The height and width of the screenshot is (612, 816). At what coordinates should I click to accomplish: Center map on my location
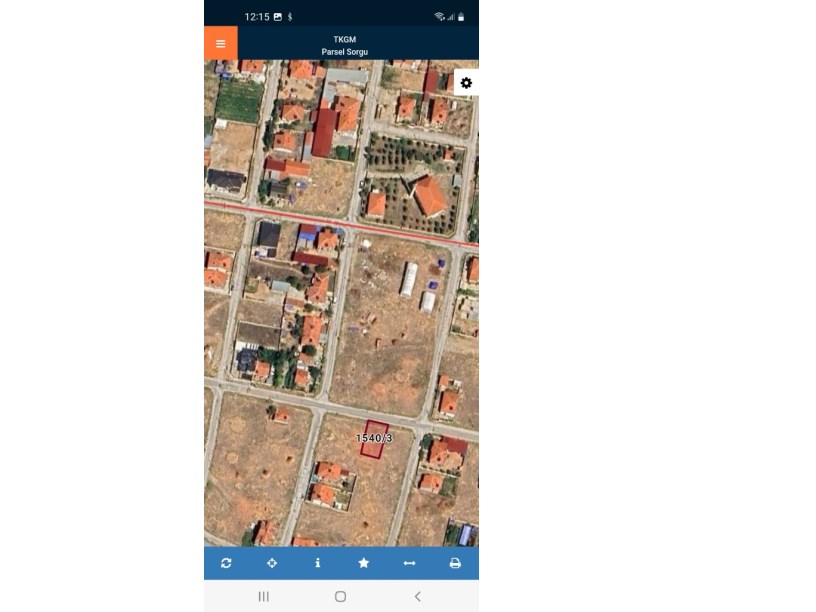272,563
